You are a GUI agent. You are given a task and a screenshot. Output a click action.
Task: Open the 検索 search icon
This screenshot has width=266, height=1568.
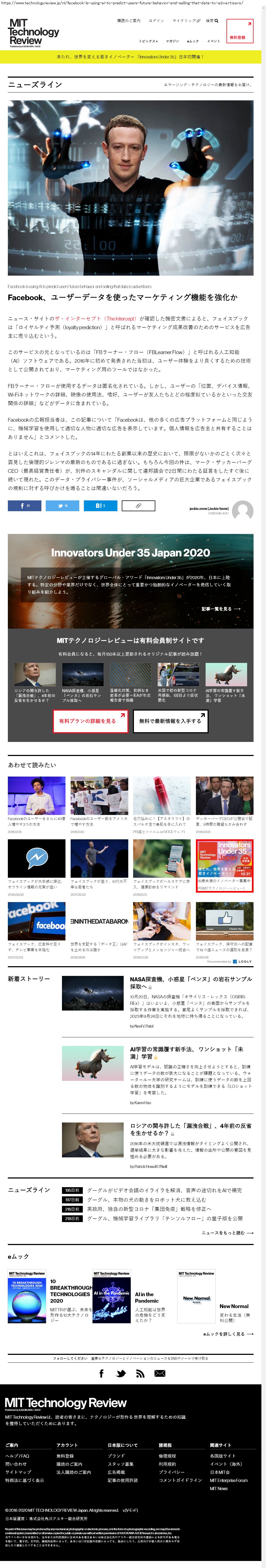coord(212,21)
